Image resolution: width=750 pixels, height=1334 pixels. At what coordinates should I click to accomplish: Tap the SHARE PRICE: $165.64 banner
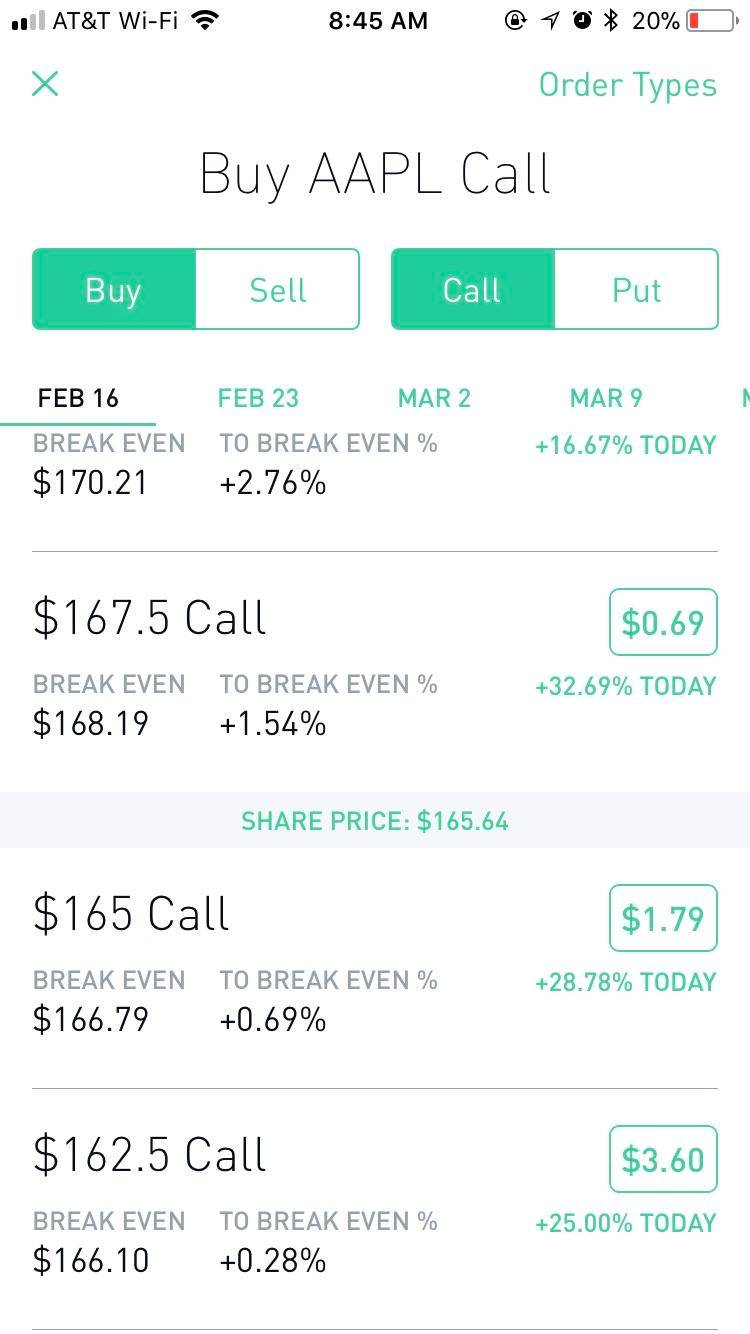tap(375, 820)
